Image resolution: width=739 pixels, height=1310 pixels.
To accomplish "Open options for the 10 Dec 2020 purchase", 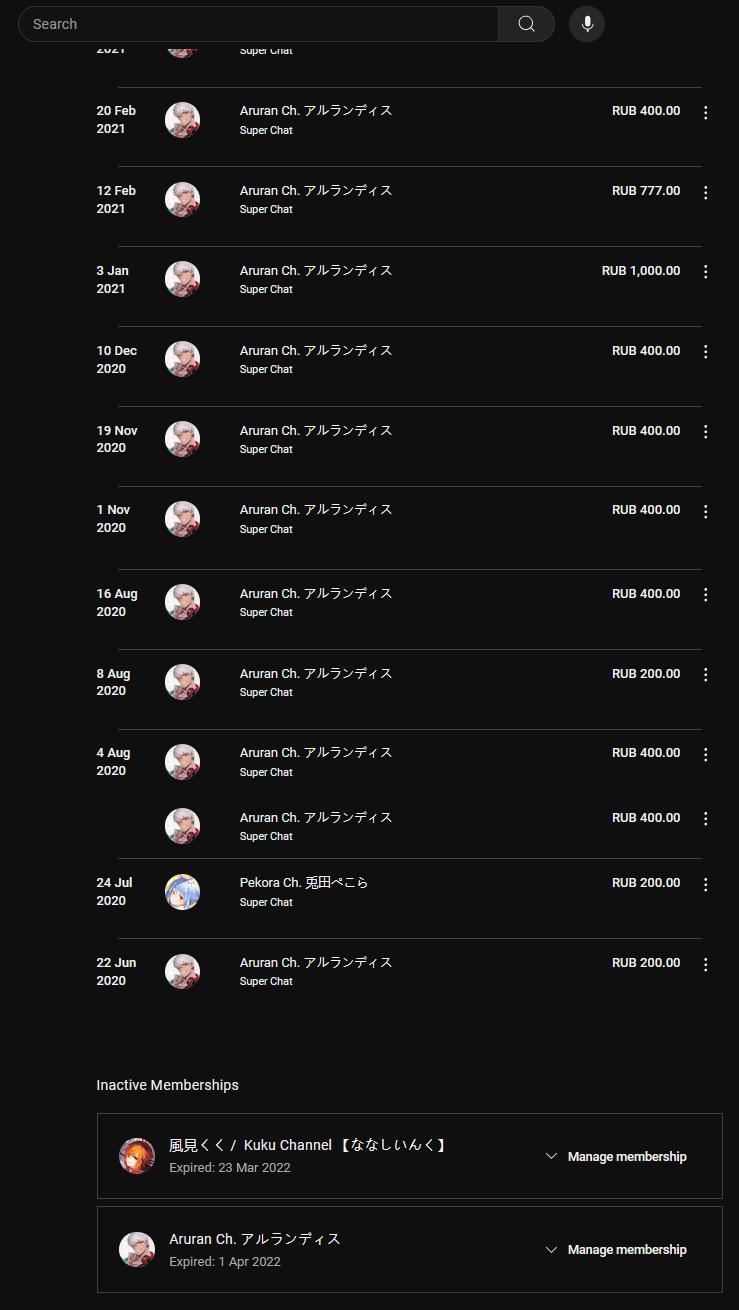I will (705, 352).
